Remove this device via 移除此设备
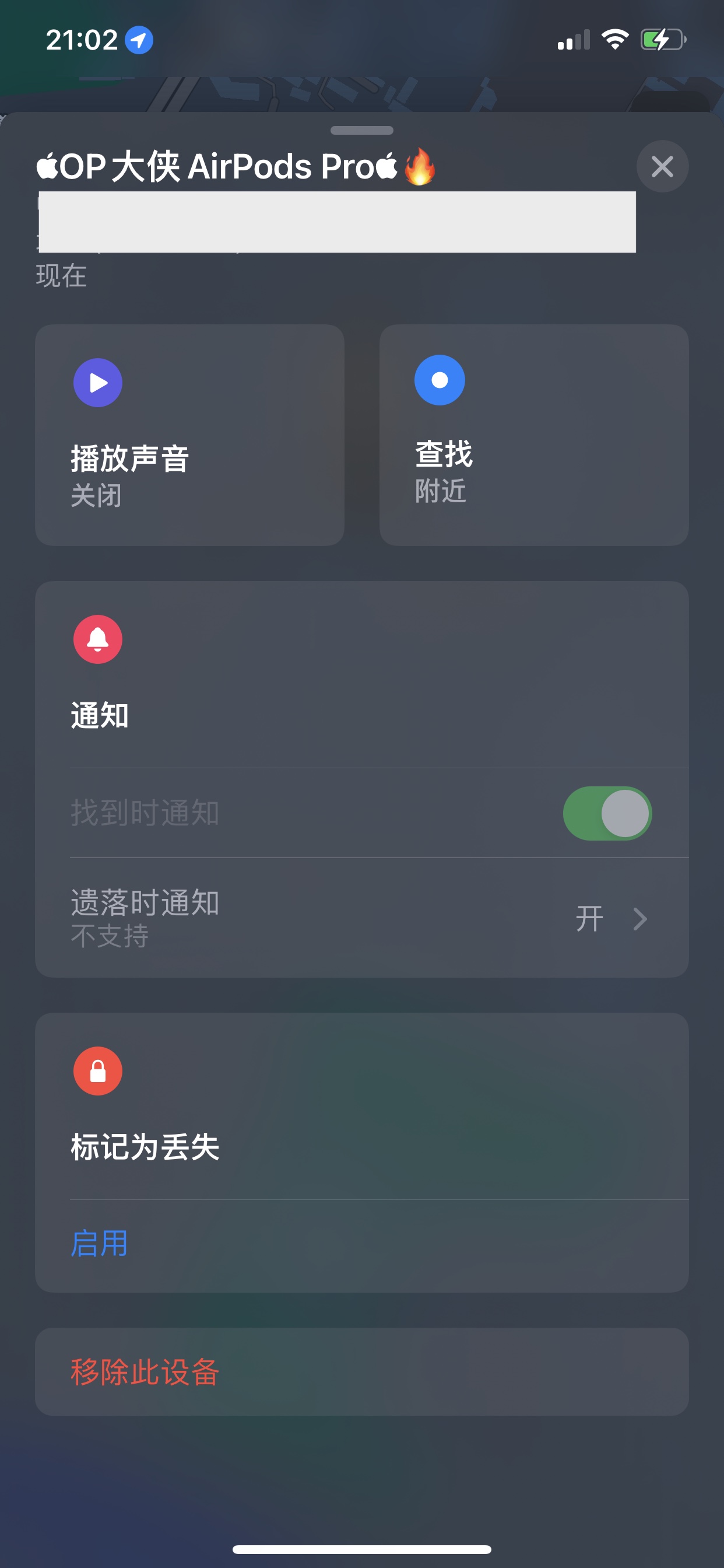Viewport: 724px width, 1568px height. pyautogui.click(x=145, y=1372)
